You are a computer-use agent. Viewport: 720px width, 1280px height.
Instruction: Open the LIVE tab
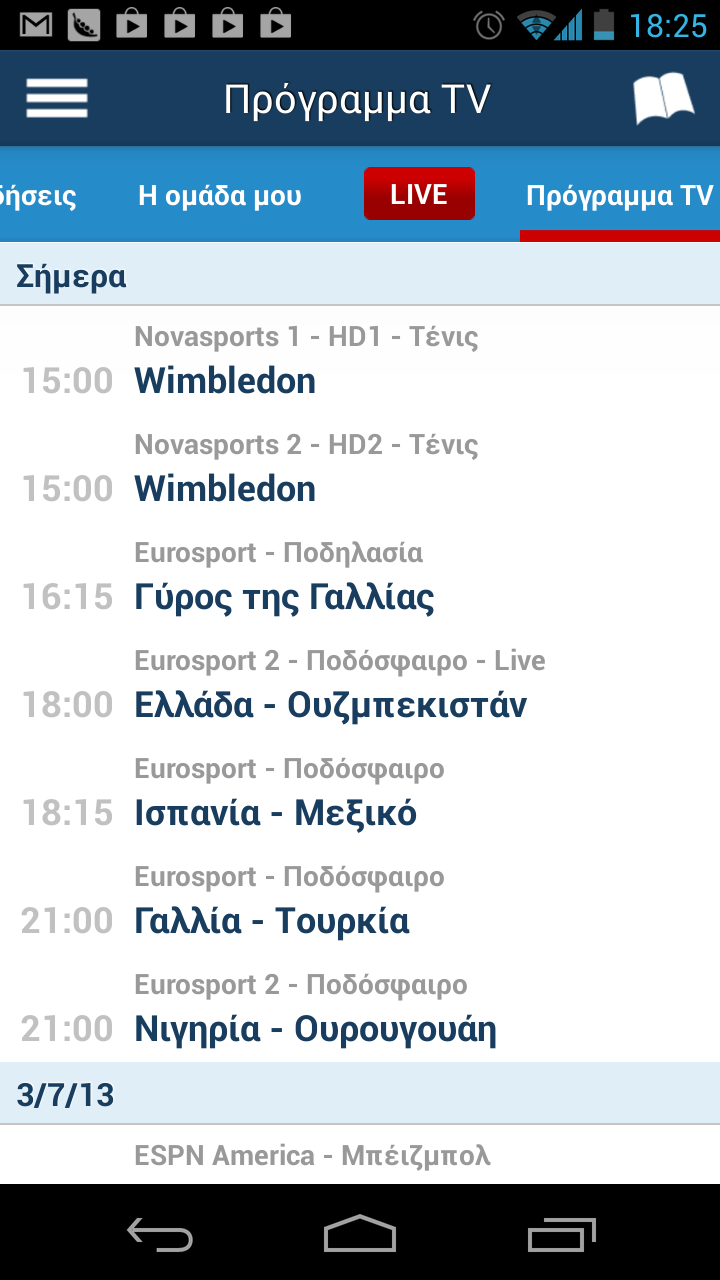[419, 194]
